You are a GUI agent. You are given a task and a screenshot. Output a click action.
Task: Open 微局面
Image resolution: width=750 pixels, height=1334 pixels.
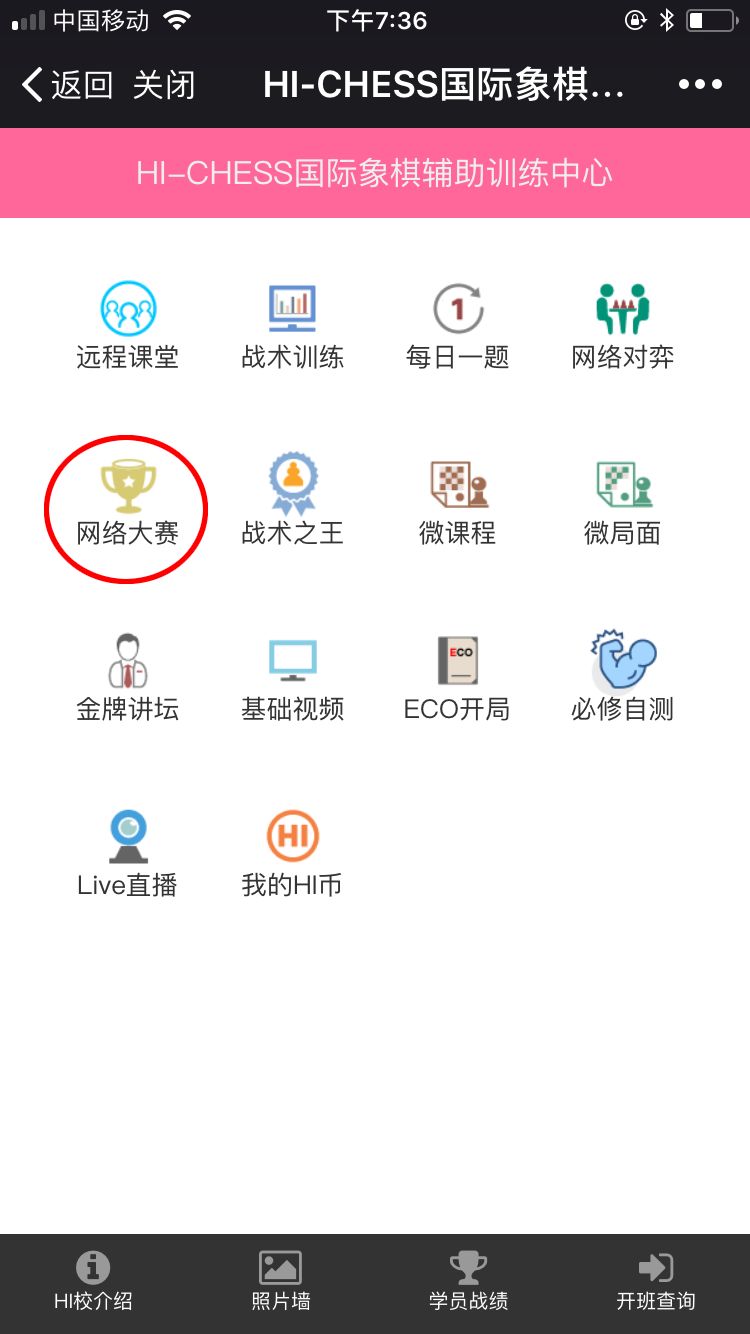(x=623, y=502)
